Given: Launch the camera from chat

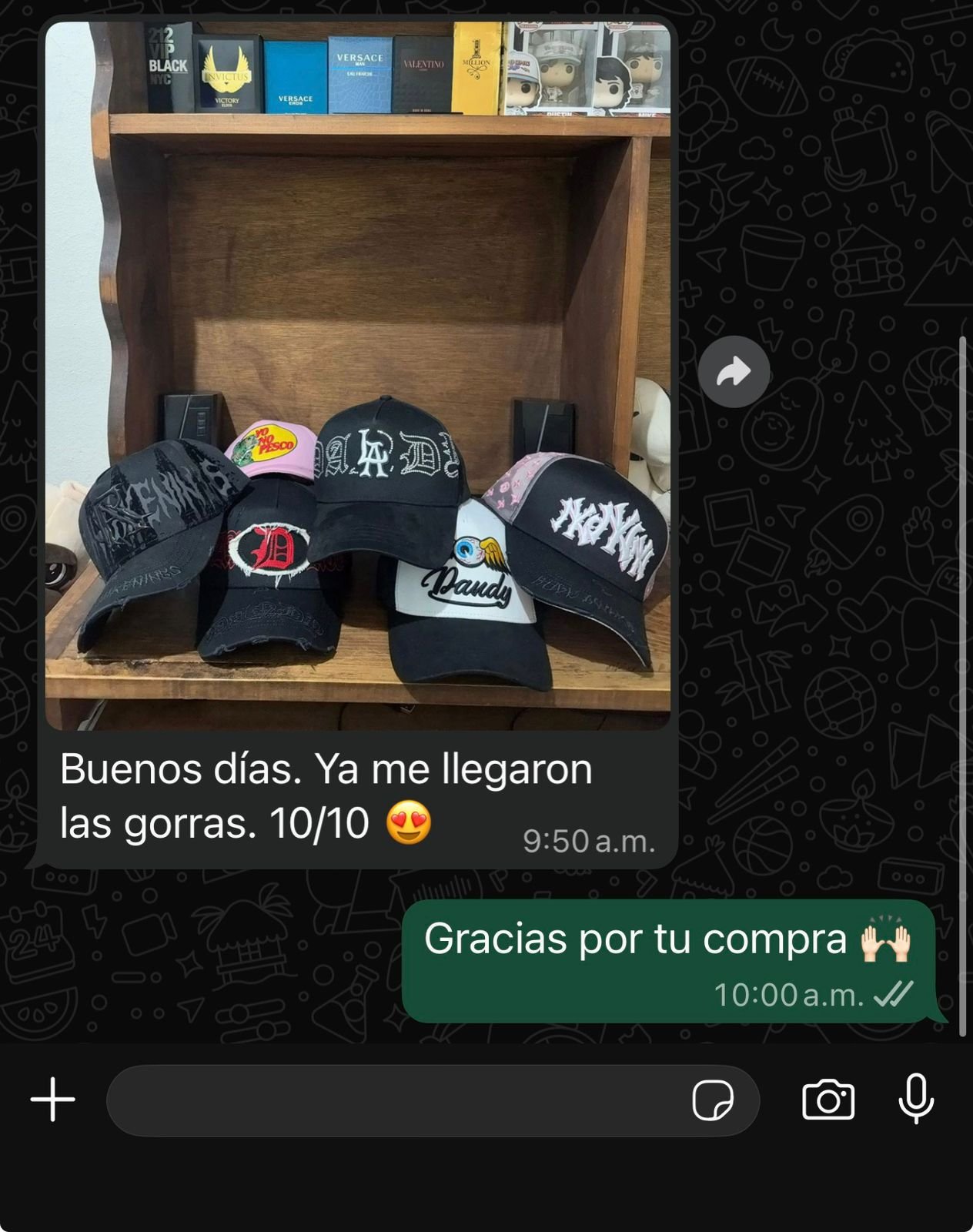Looking at the screenshot, I should tap(828, 1100).
